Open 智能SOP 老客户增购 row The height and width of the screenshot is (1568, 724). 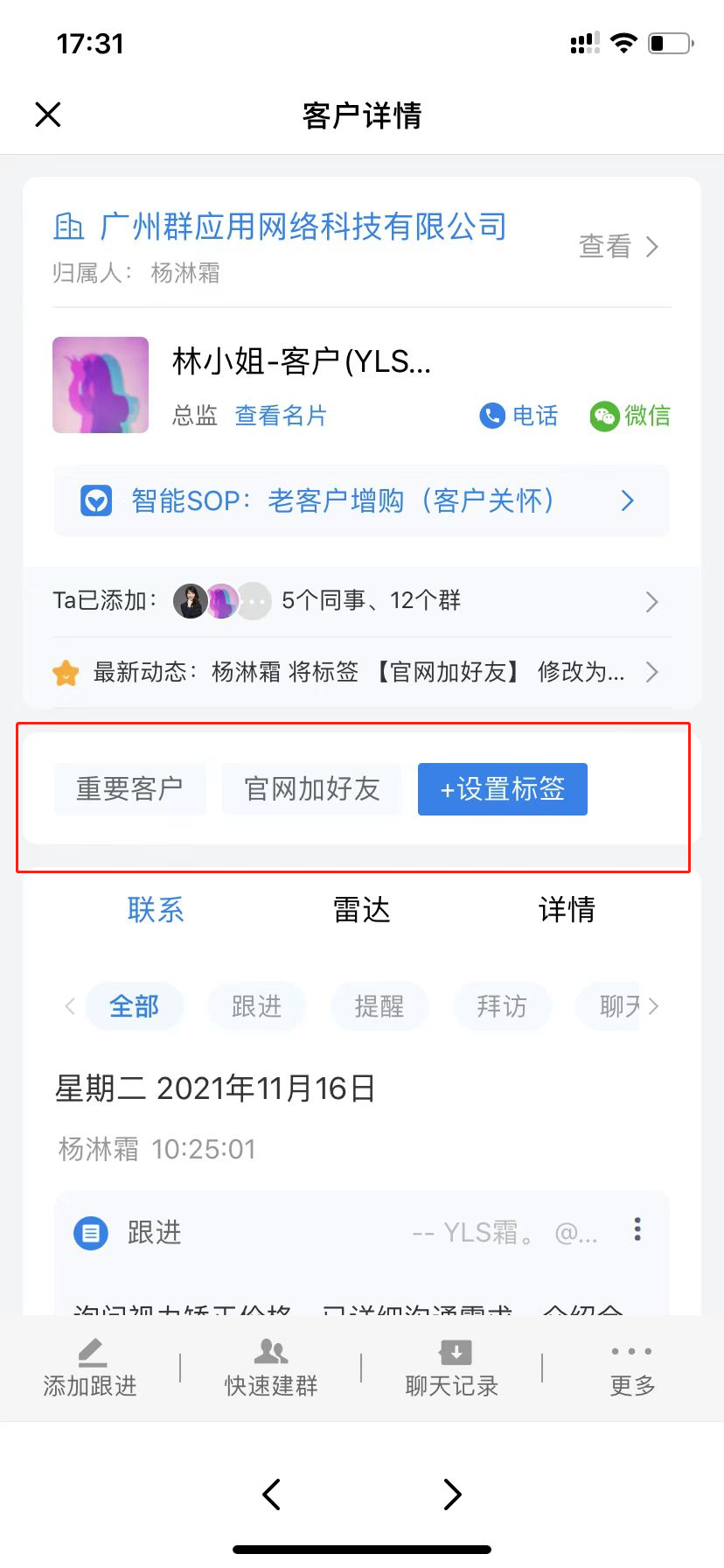point(361,501)
